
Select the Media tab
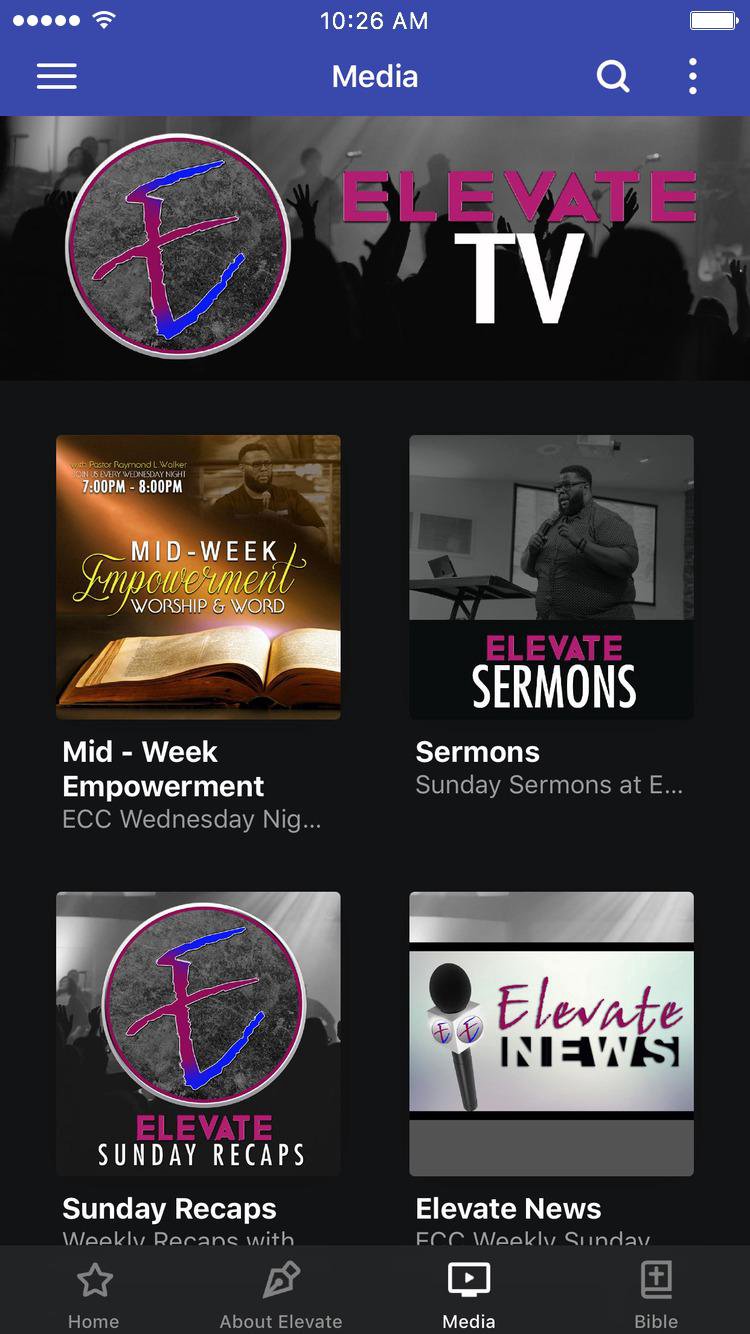click(469, 1294)
